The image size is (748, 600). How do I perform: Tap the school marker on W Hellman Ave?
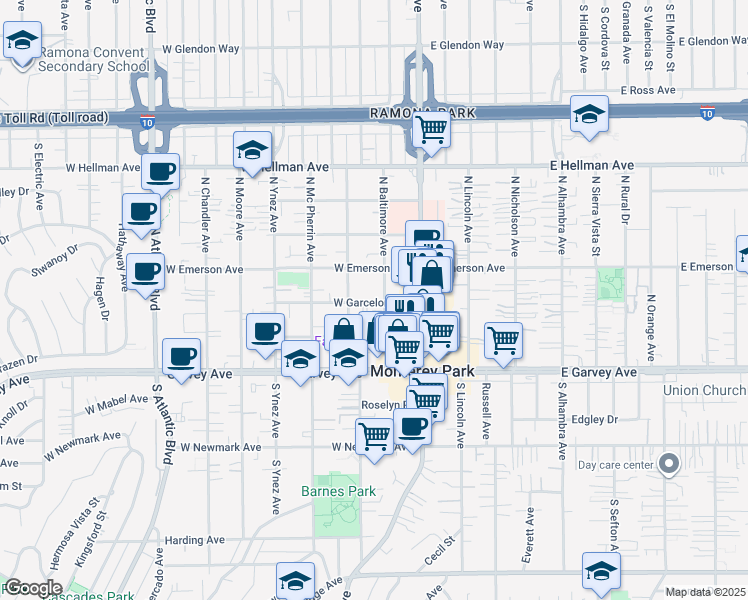click(x=253, y=154)
